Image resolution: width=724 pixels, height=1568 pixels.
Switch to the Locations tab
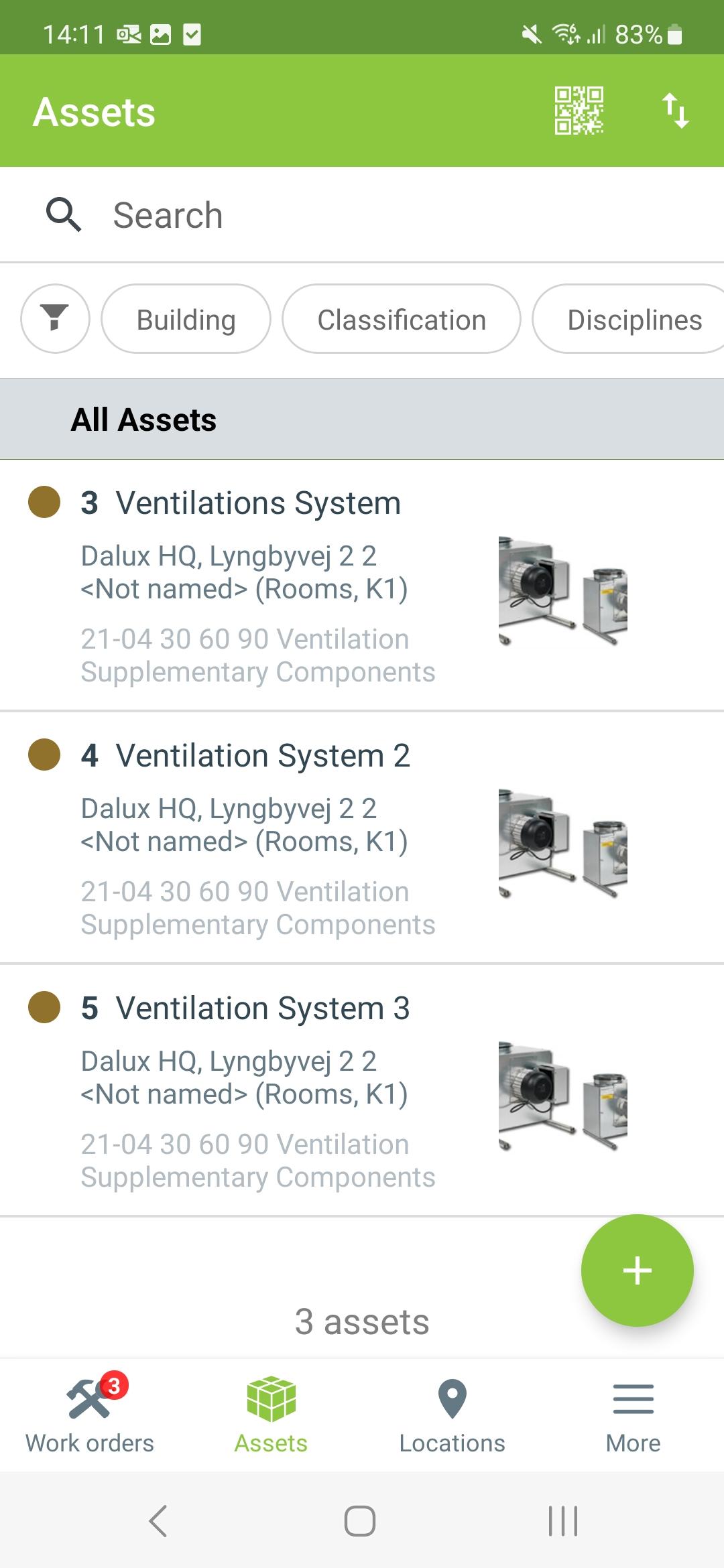click(x=452, y=1414)
